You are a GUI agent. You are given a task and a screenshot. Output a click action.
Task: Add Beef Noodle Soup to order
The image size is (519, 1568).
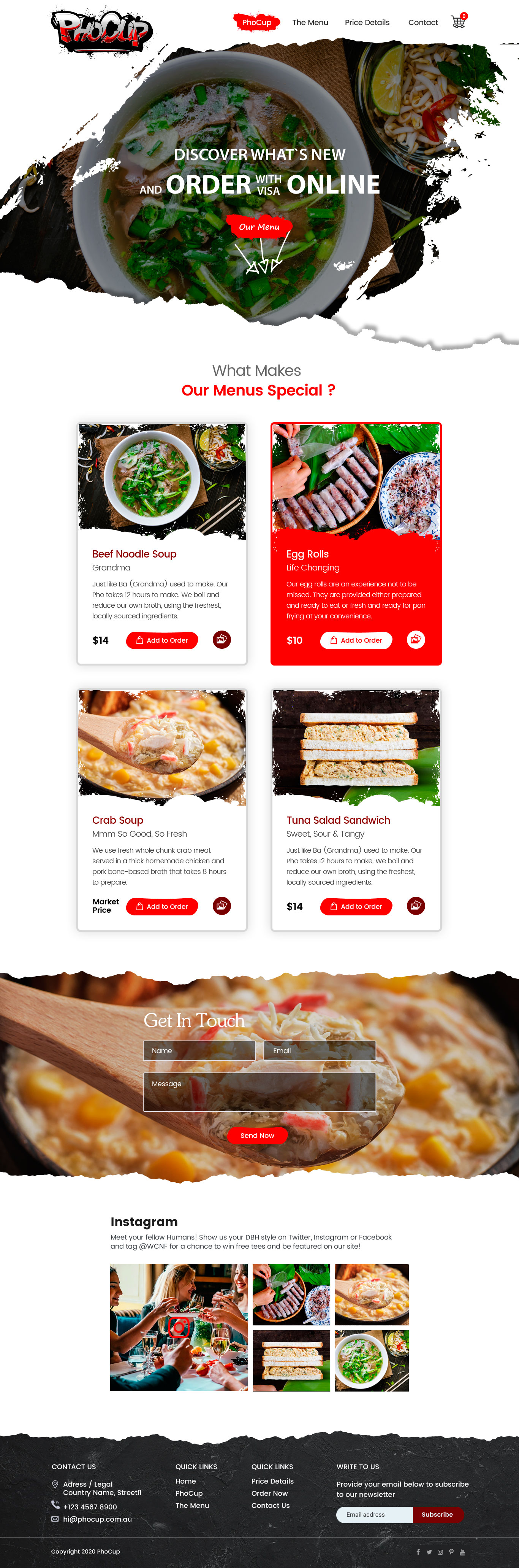point(162,640)
